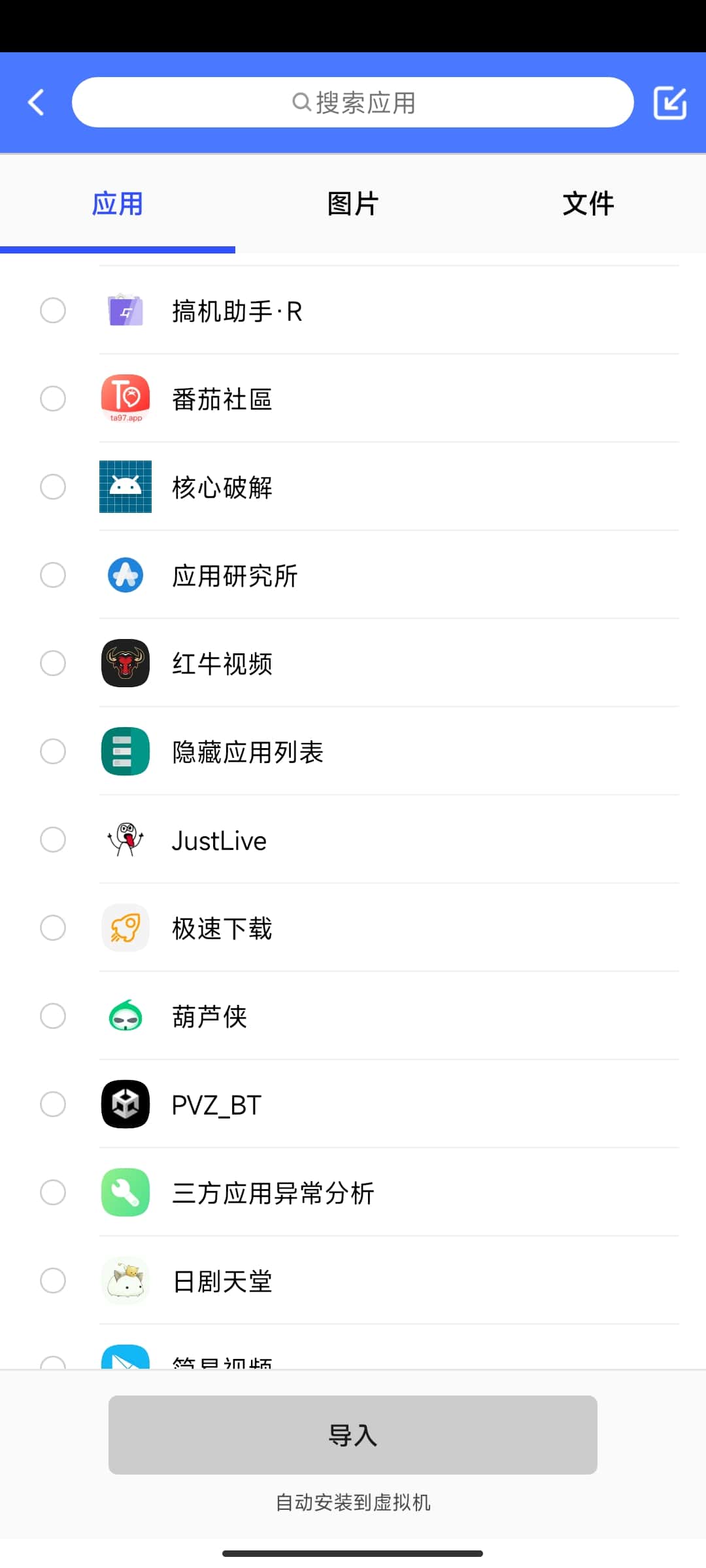Image resolution: width=706 pixels, height=1568 pixels.
Task: Tap the 搜索应用 search box
Action: pos(353,103)
